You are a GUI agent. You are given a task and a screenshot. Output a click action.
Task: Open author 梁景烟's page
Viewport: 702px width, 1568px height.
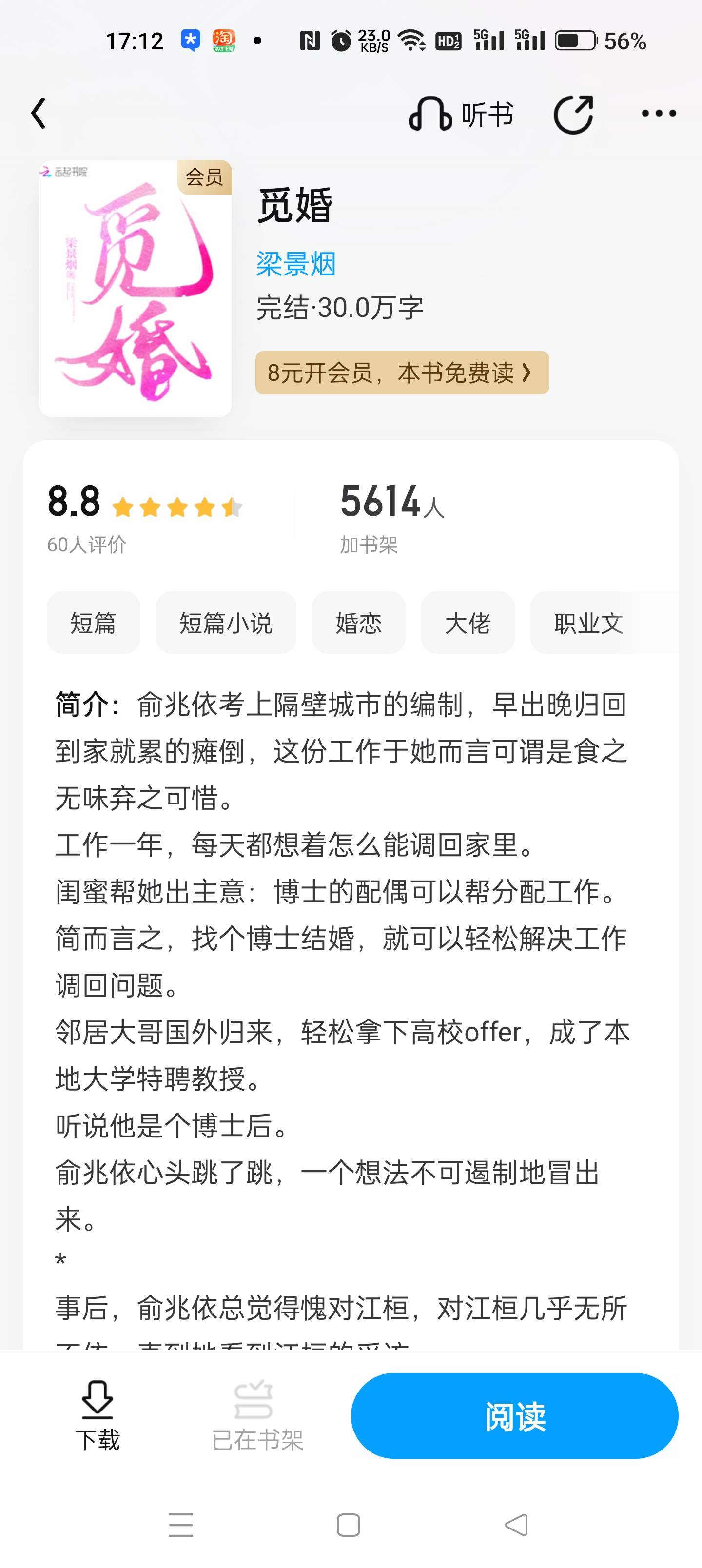tap(295, 264)
